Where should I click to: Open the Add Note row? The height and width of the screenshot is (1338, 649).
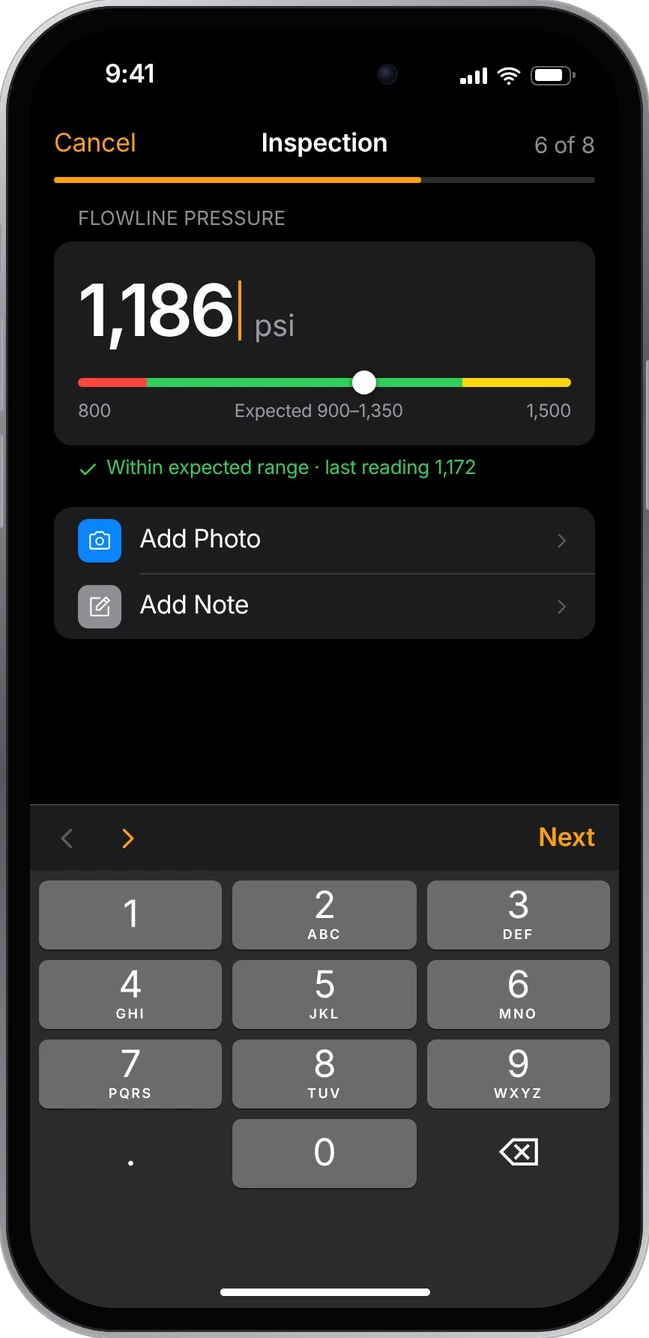(324, 606)
